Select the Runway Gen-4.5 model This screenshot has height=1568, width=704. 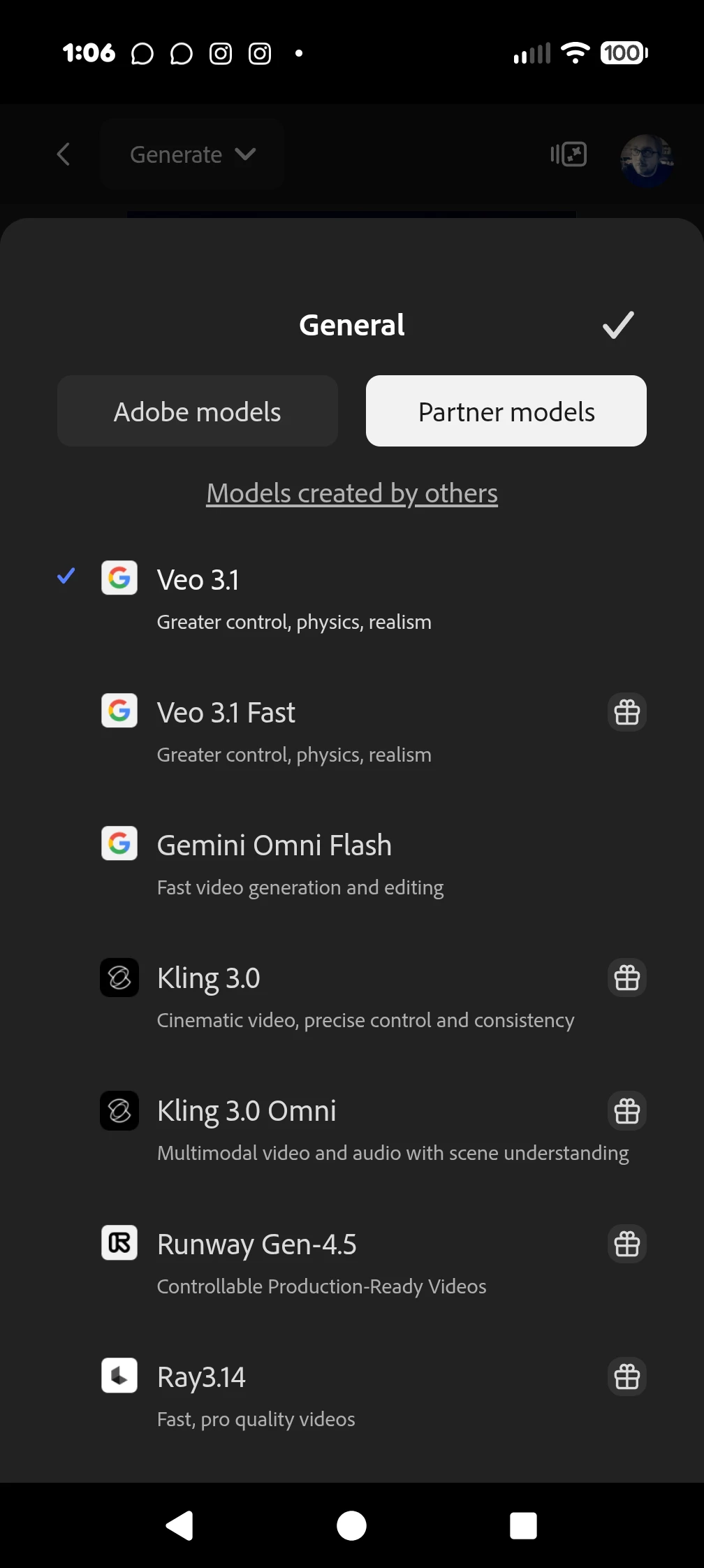(352, 1263)
